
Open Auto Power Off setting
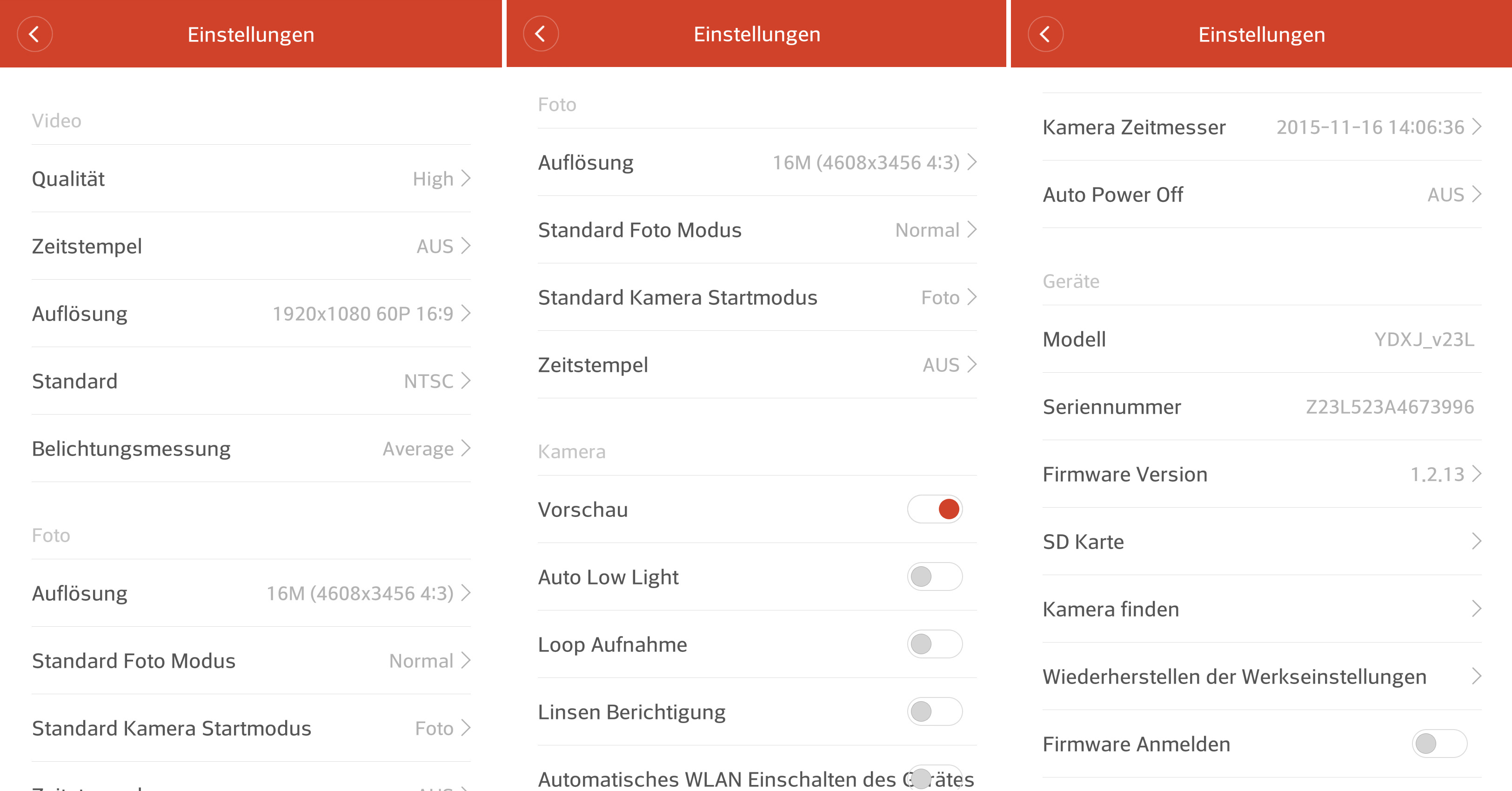(1262, 194)
